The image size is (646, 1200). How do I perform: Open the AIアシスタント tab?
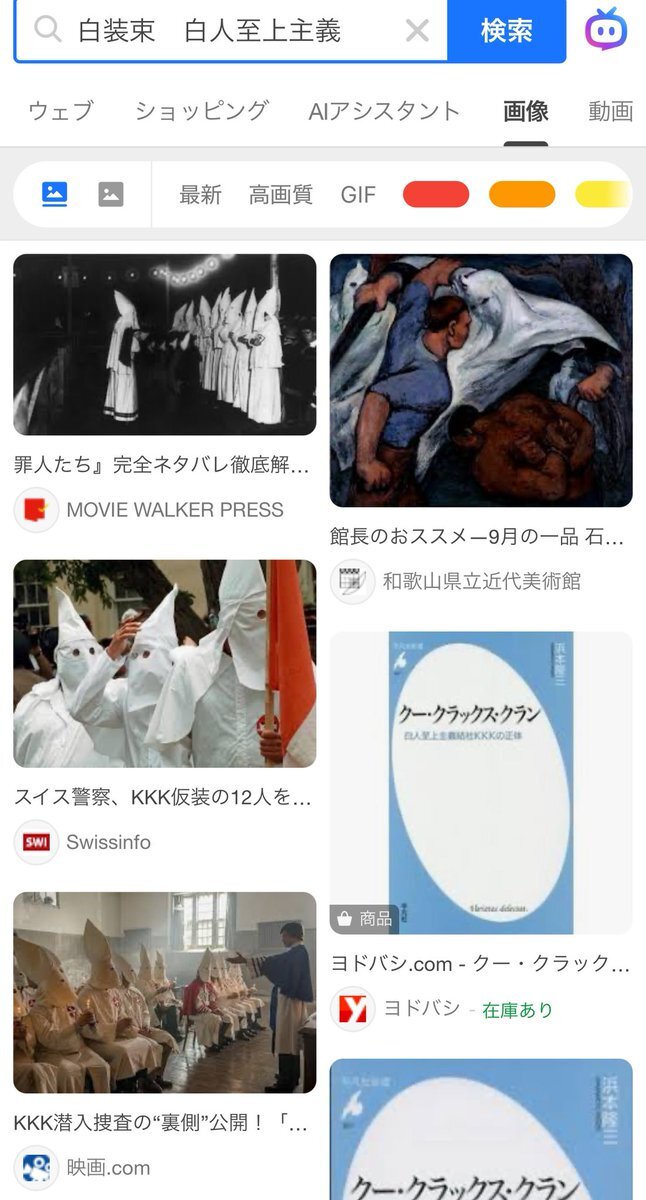click(384, 111)
